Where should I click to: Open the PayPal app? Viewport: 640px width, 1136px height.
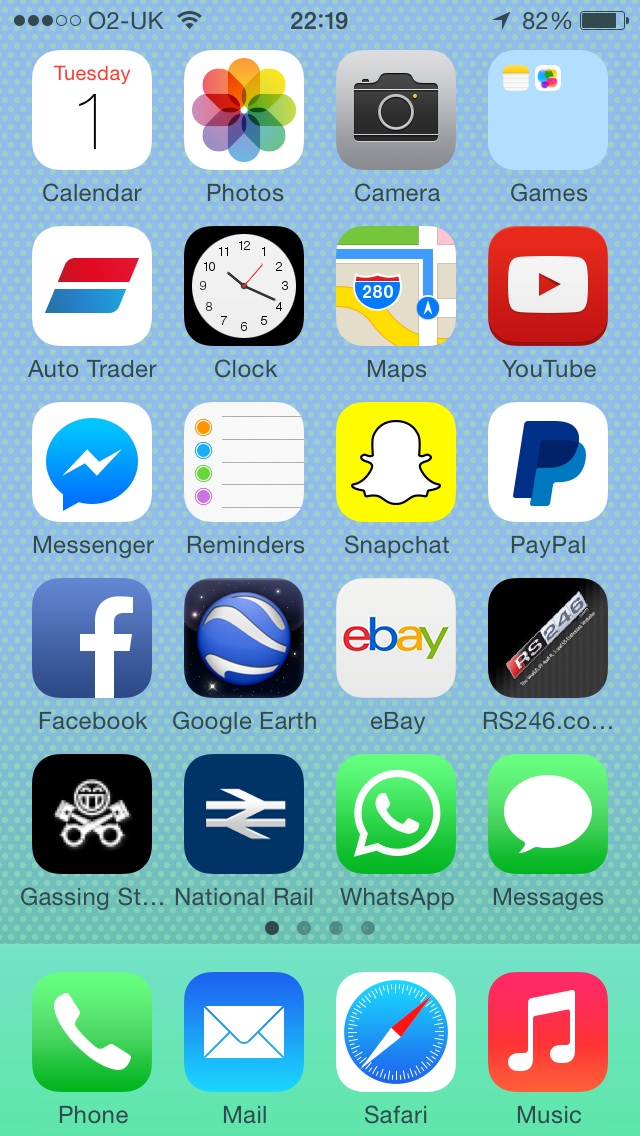pyautogui.click(x=548, y=462)
